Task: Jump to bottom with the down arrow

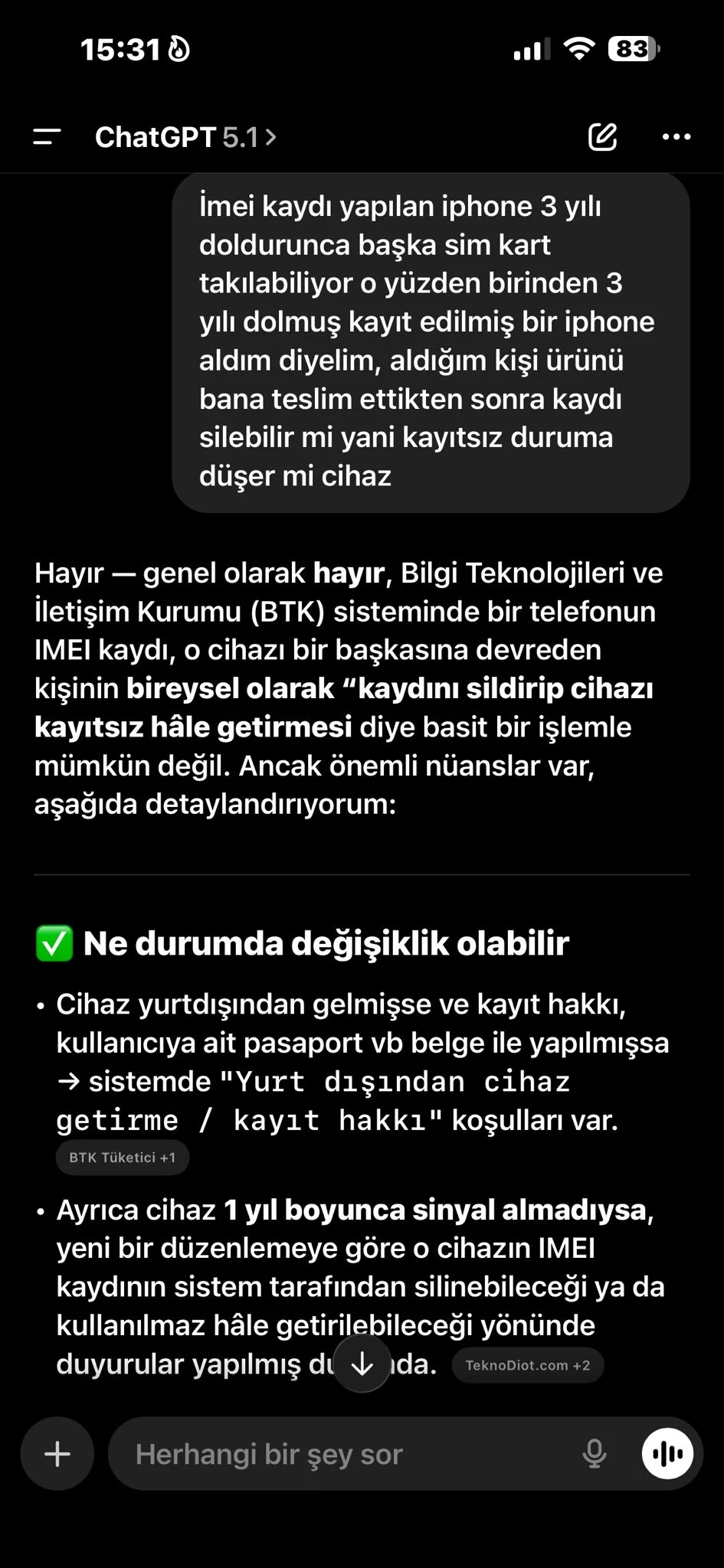Action: pyautogui.click(x=362, y=1364)
